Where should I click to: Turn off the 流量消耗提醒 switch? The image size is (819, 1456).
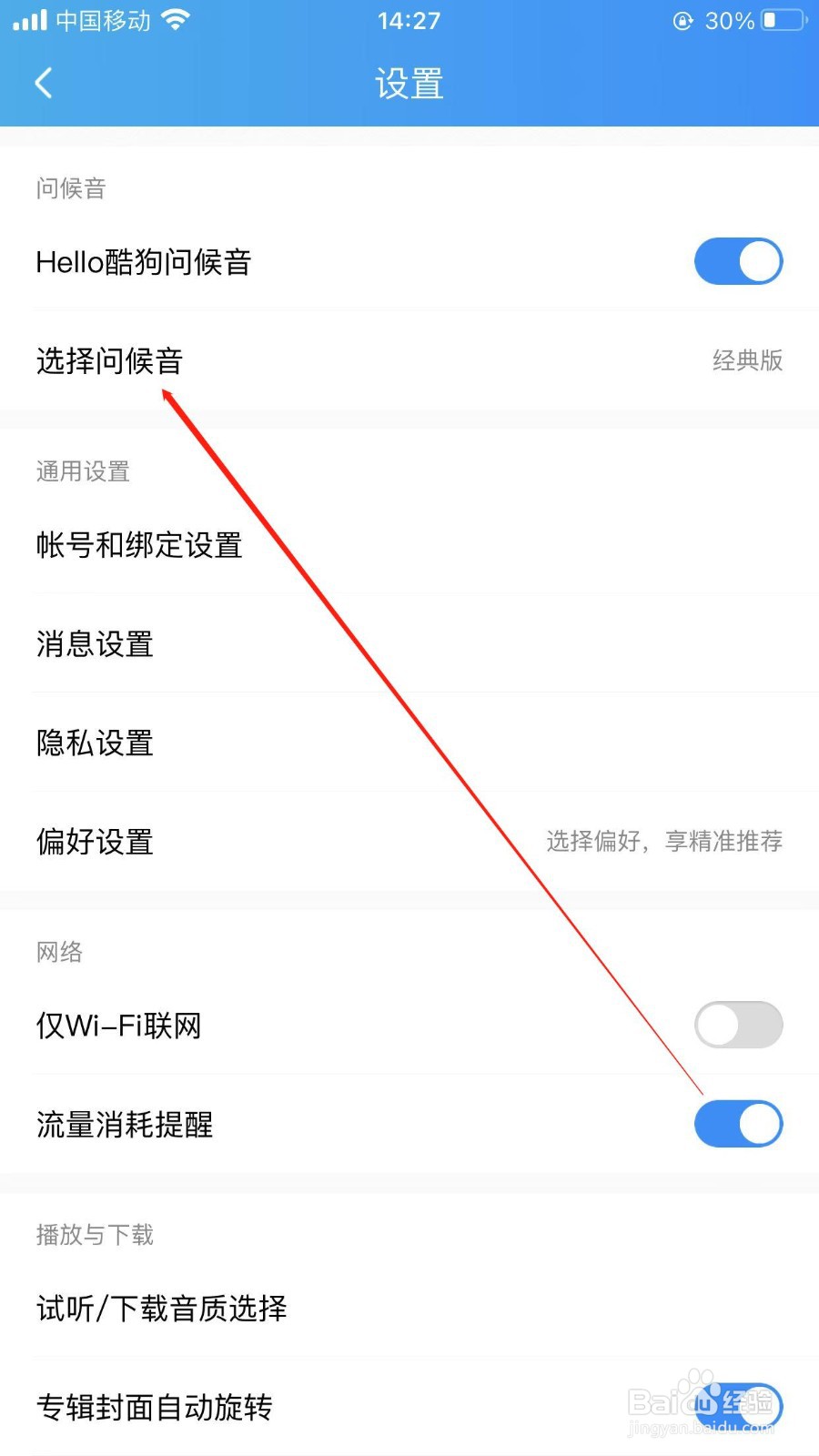pyautogui.click(x=738, y=1124)
